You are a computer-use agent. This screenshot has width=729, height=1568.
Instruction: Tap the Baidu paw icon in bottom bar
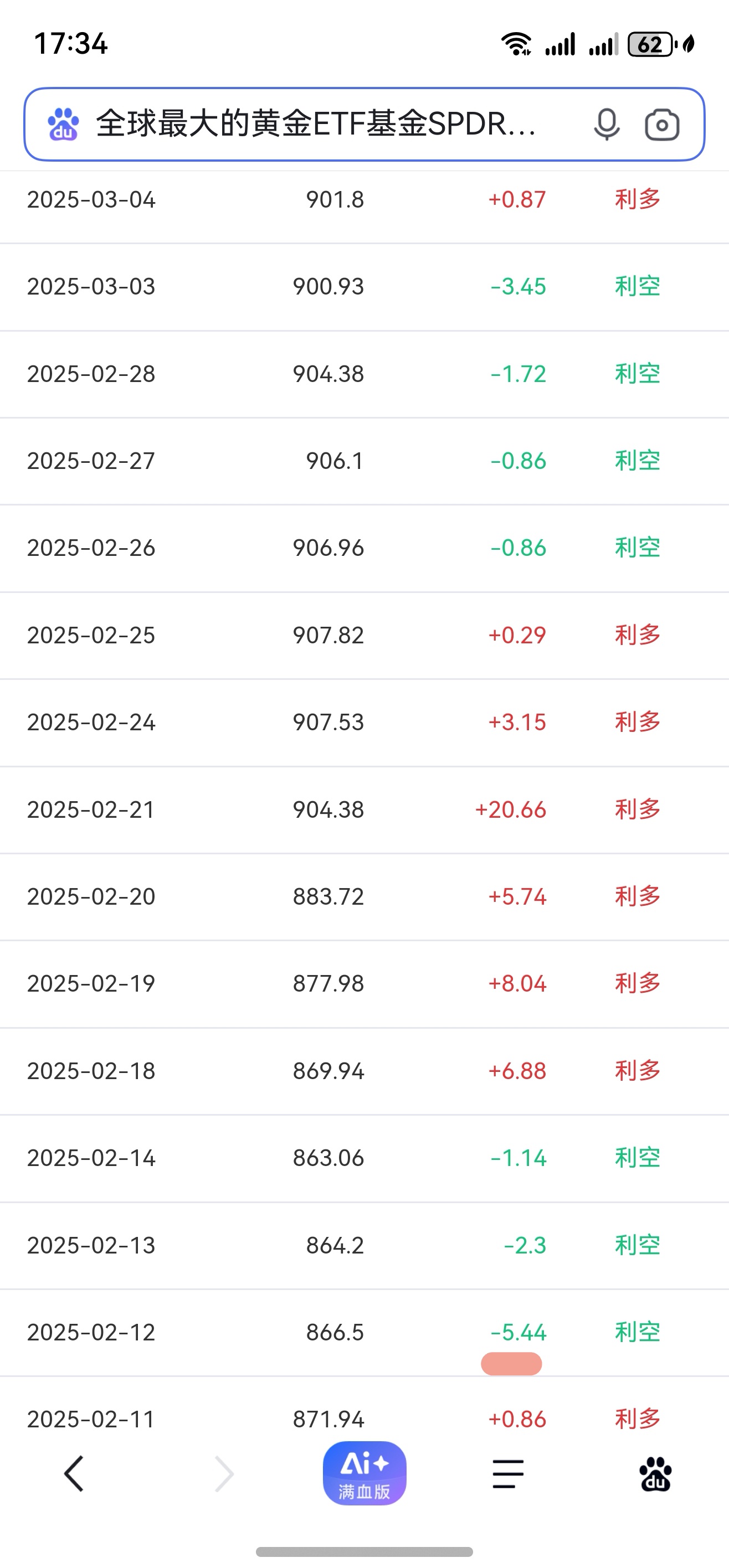coord(656,1473)
